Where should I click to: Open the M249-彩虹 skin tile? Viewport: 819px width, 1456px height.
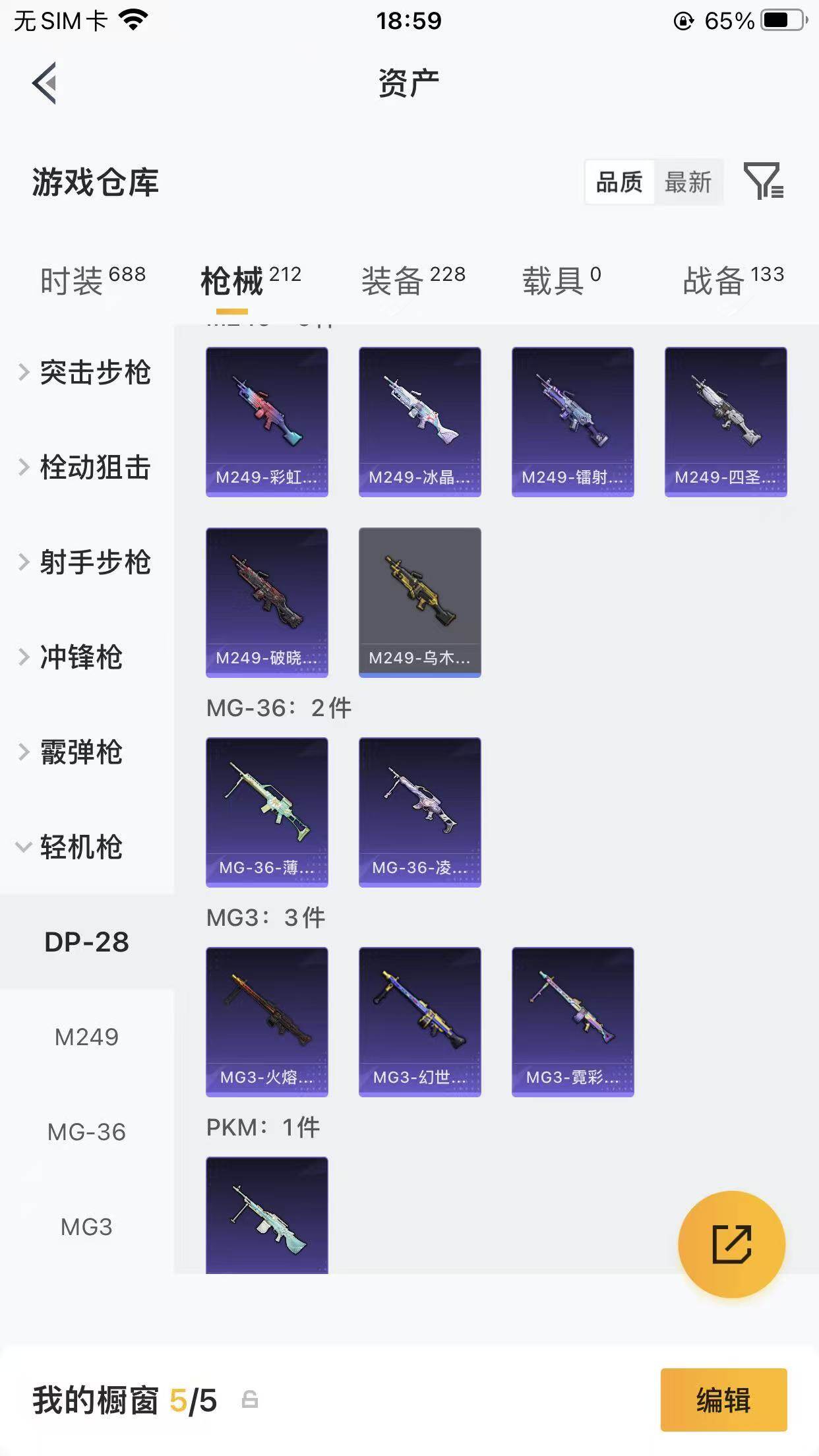point(267,422)
